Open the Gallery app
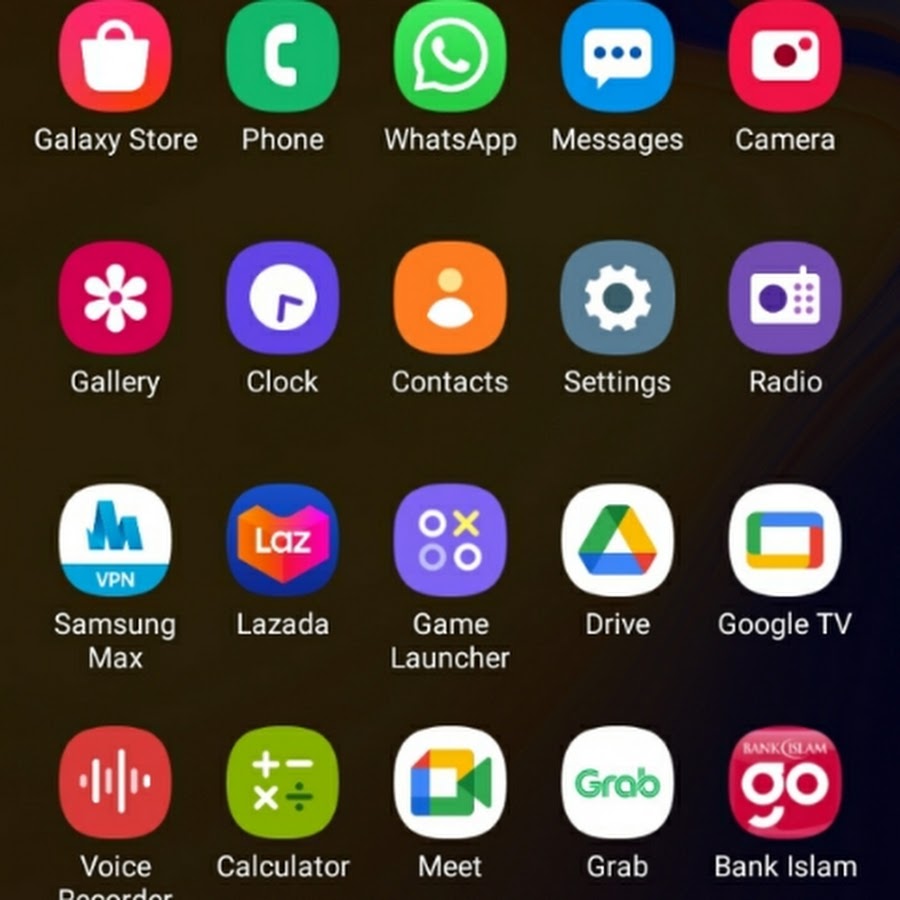900x900 pixels. (115, 298)
